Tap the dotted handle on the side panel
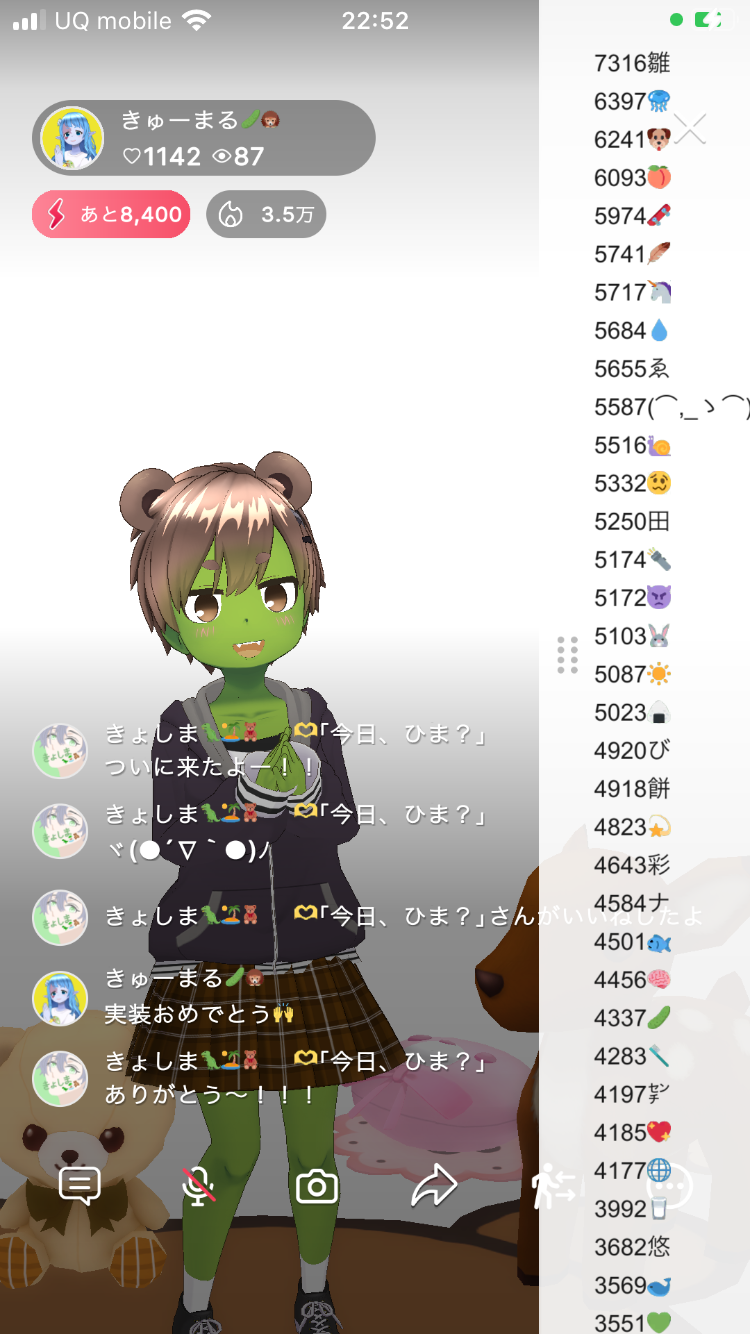Screen dimensions: 750x1334 [567, 654]
